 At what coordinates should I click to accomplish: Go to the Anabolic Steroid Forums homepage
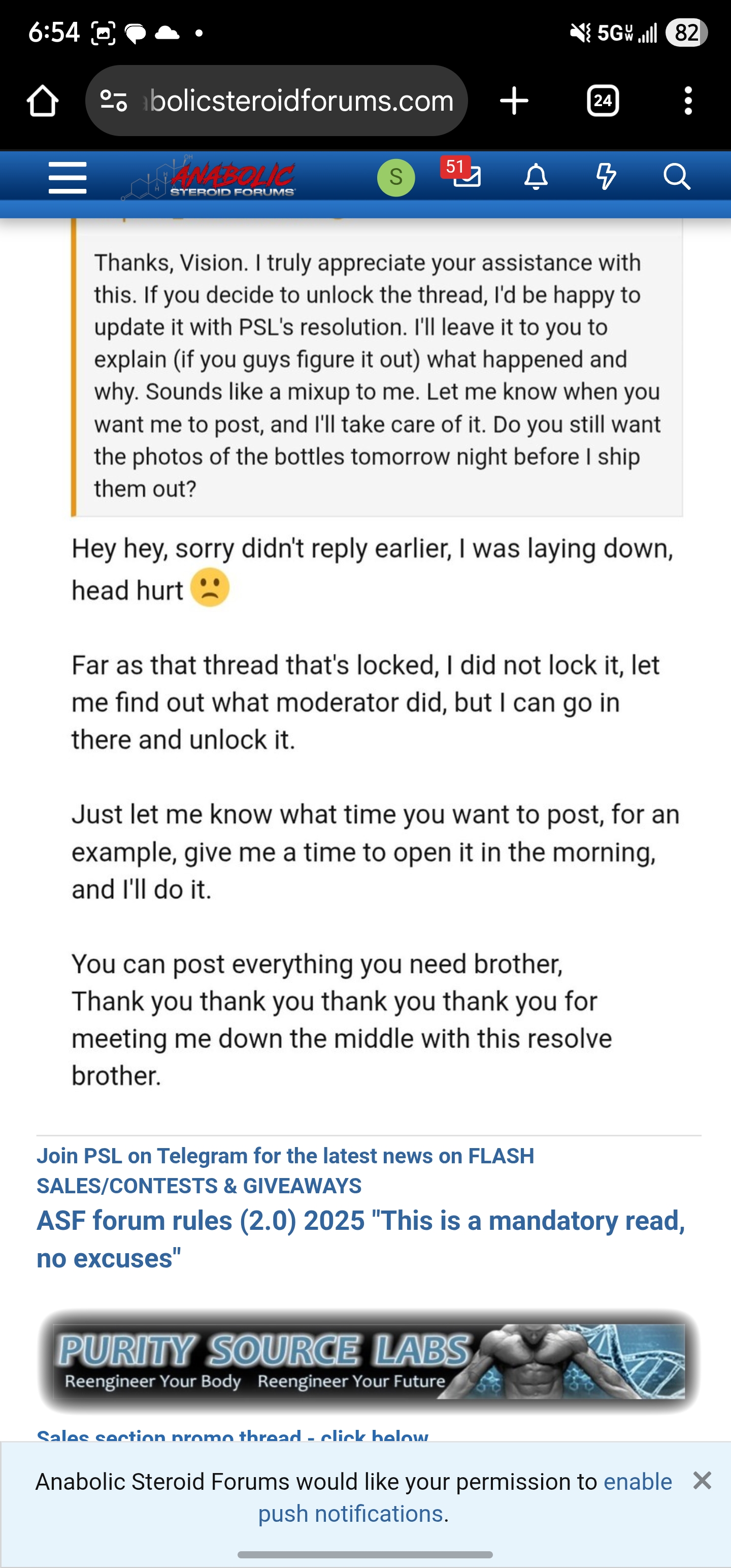click(210, 178)
